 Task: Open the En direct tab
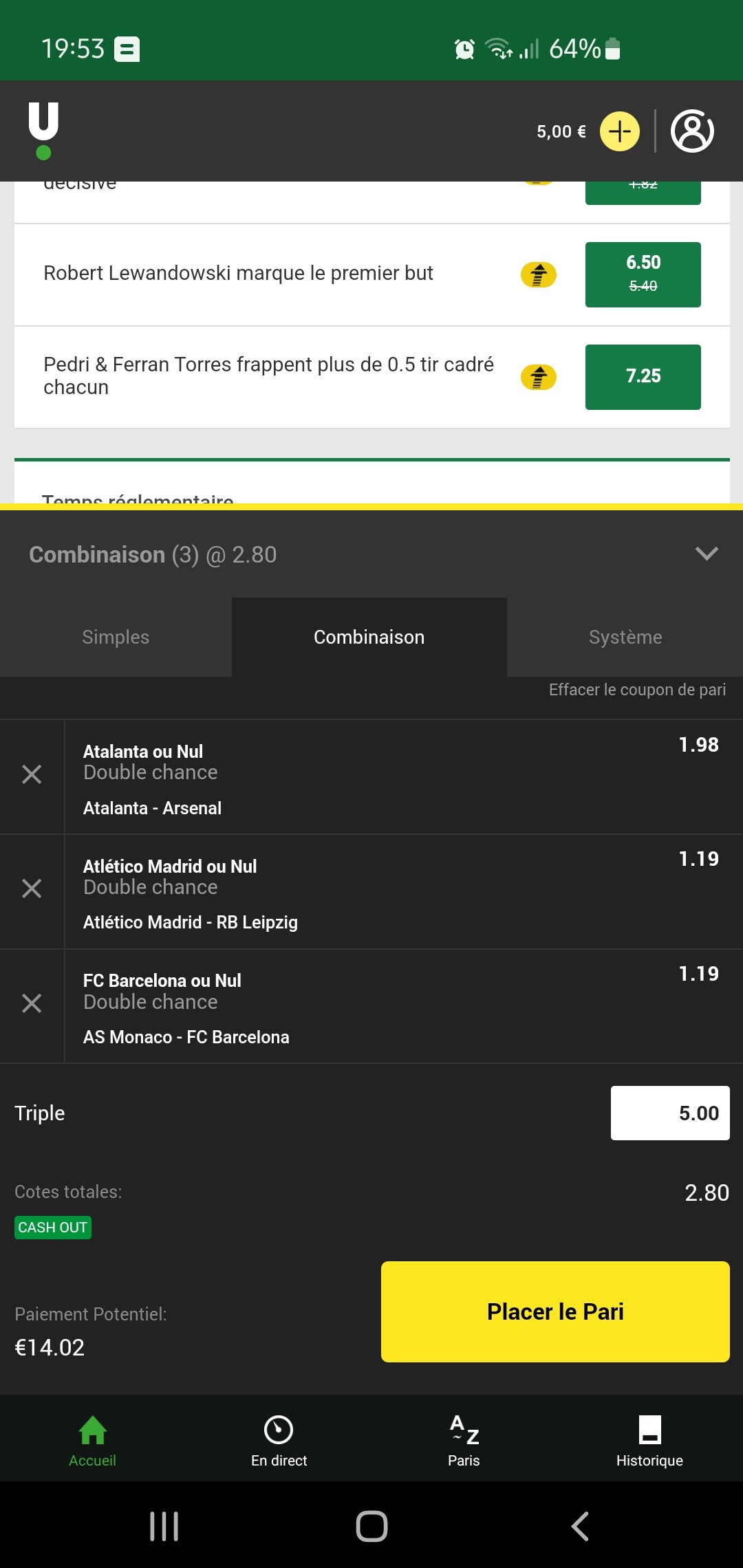click(x=279, y=1440)
